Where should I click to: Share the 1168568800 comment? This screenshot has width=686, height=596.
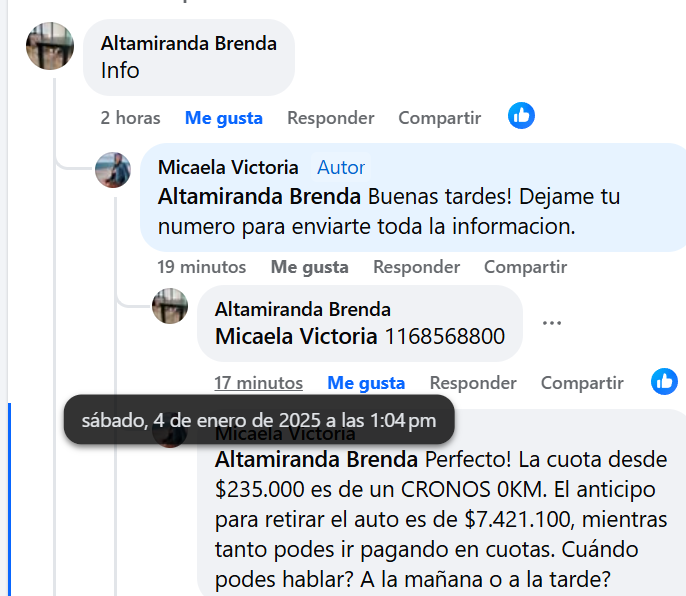pyautogui.click(x=582, y=383)
